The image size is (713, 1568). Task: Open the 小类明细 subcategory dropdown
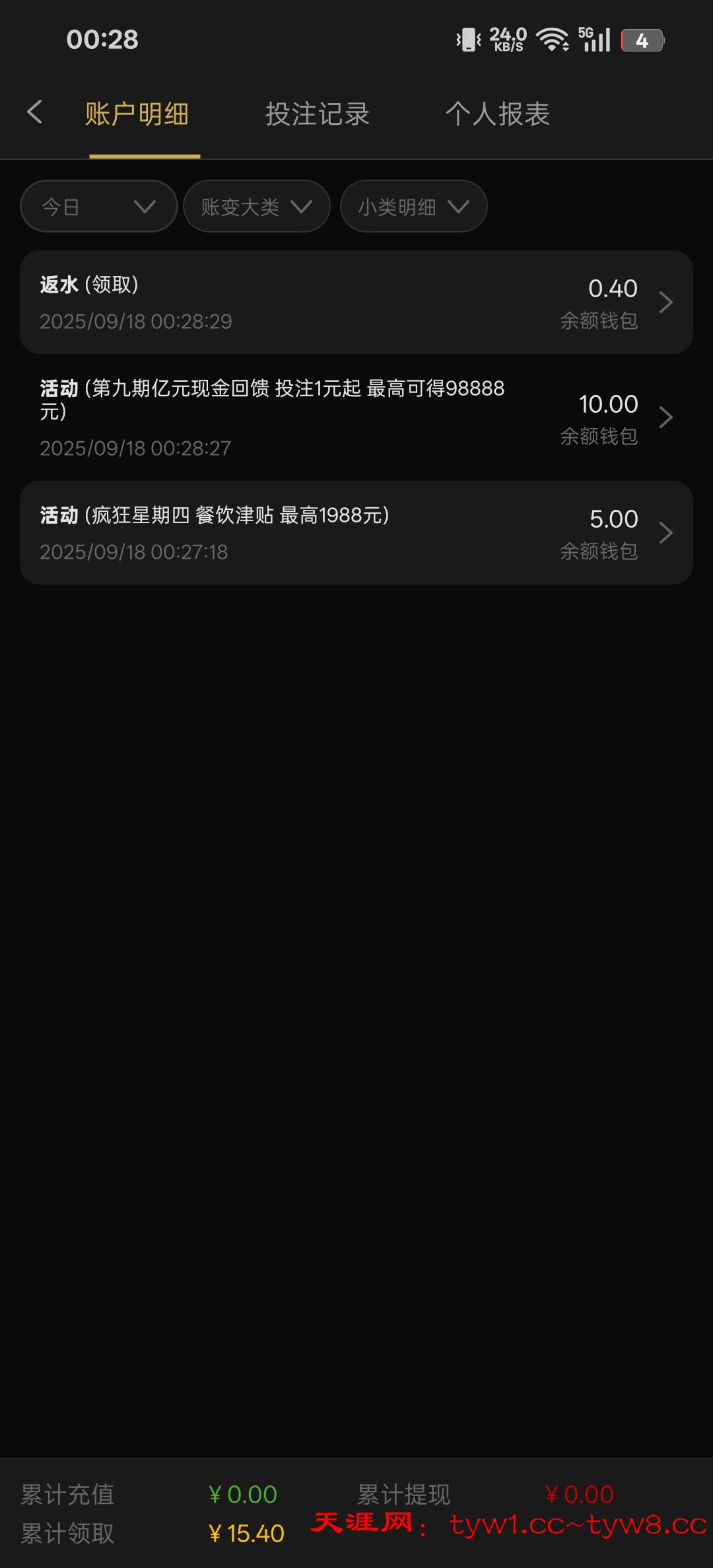(x=413, y=207)
